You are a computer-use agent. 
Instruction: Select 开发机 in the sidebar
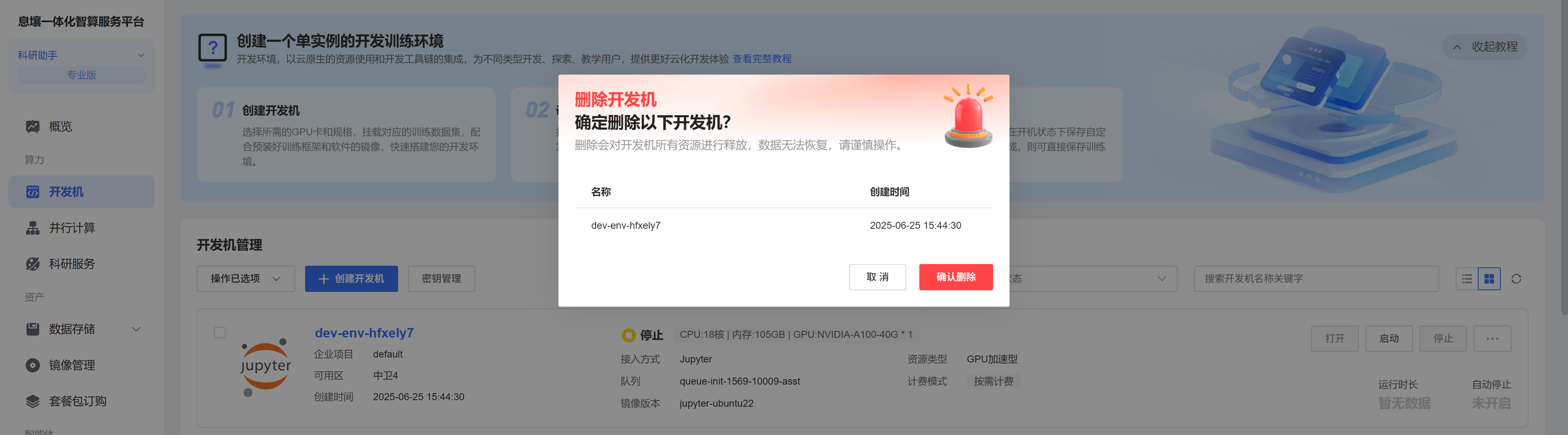66,192
